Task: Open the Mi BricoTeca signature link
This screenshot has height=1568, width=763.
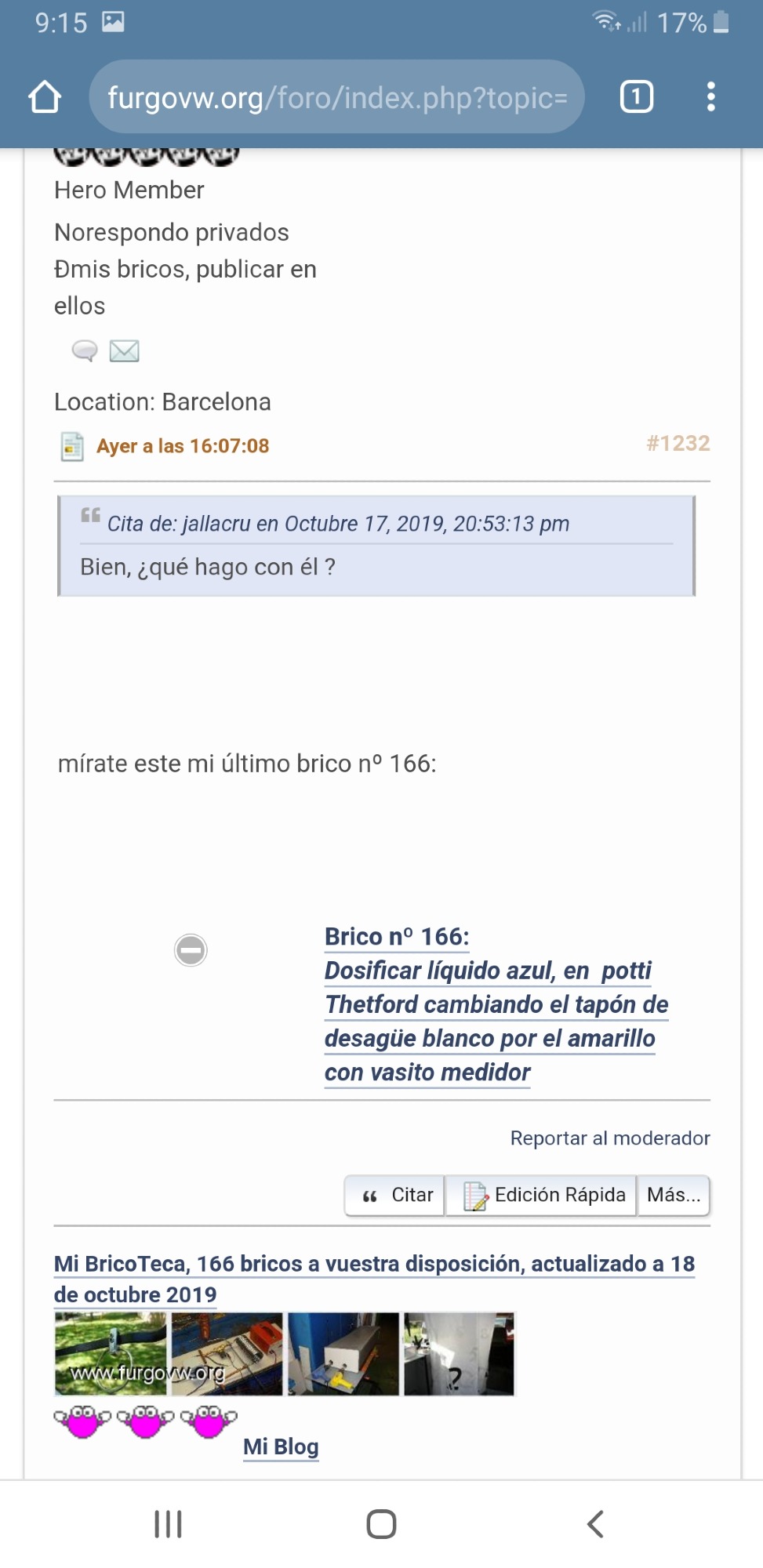Action: point(374,1279)
